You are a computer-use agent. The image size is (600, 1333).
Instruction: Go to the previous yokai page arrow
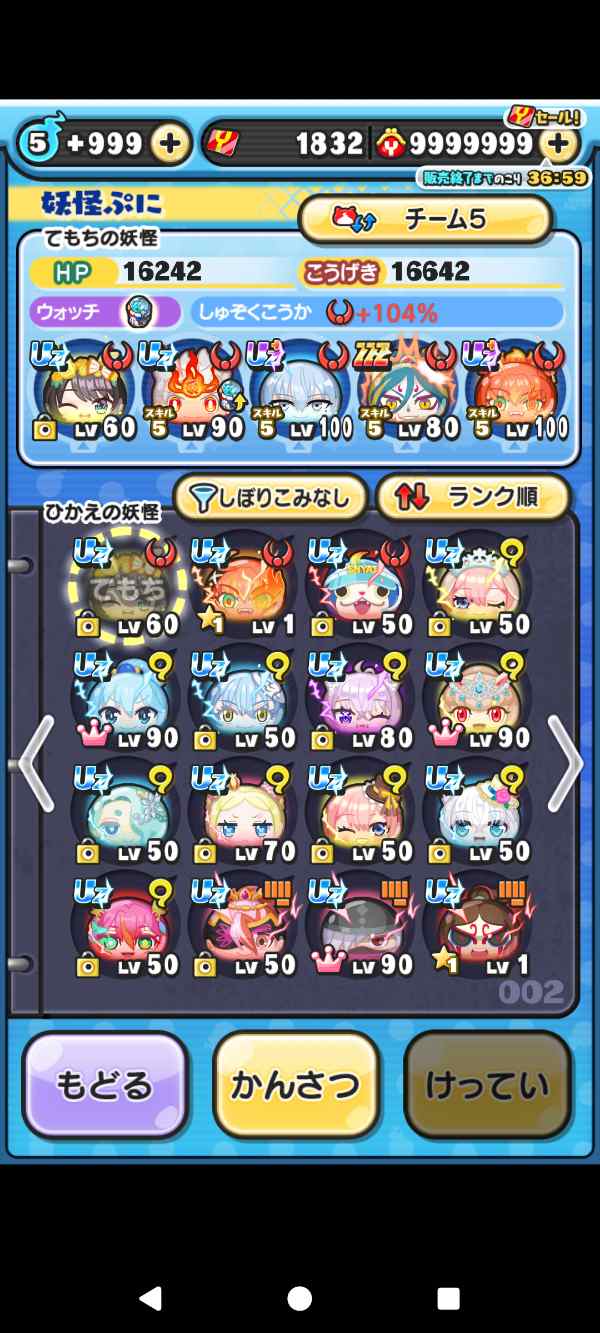tap(37, 763)
